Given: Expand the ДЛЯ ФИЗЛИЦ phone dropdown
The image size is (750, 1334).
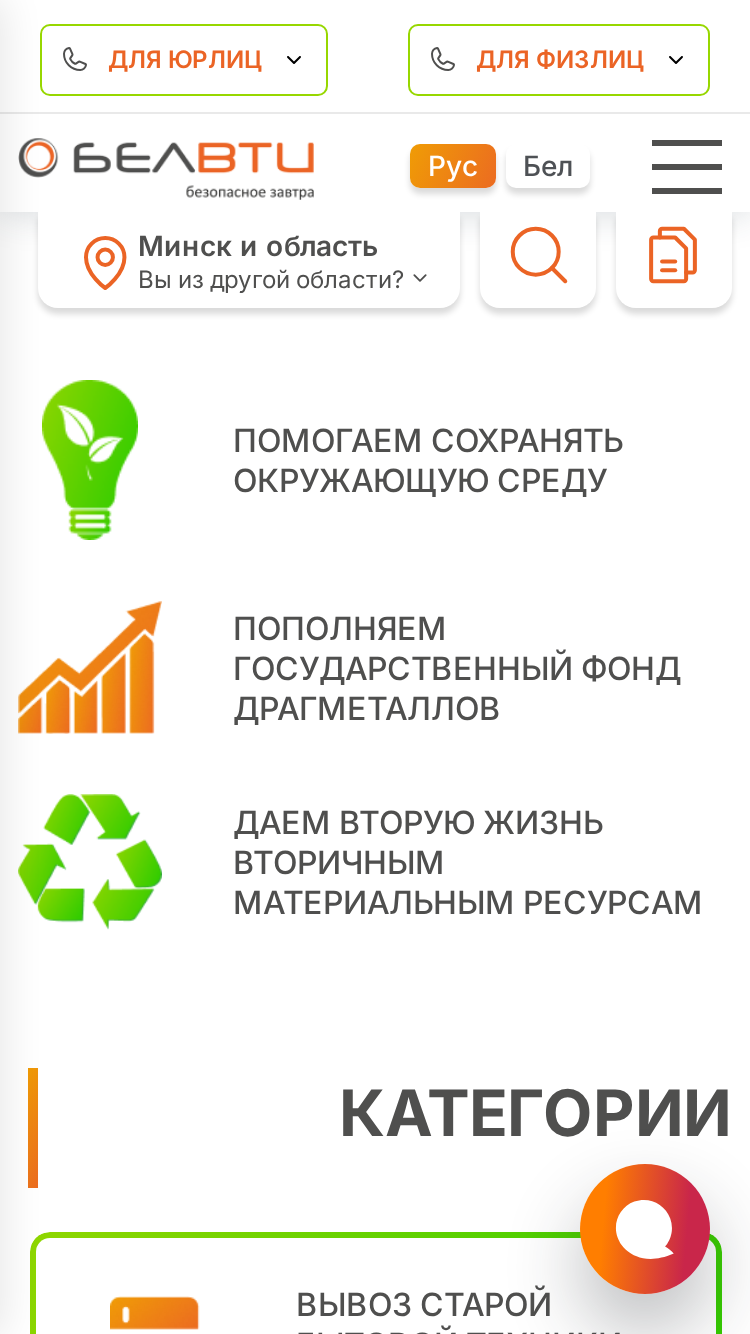Looking at the screenshot, I should 559,60.
